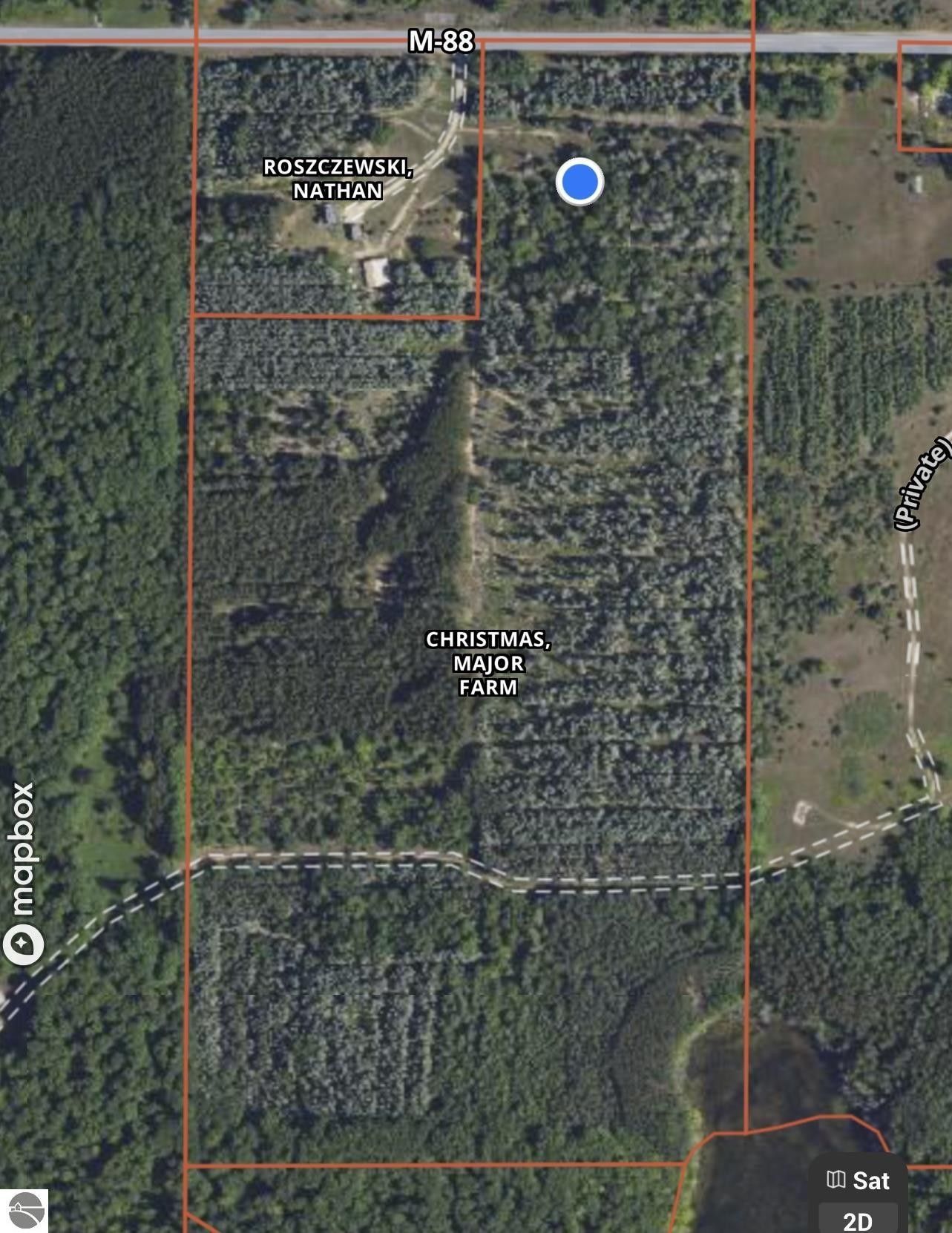Toggle the 2D map view button

pos(858,1219)
